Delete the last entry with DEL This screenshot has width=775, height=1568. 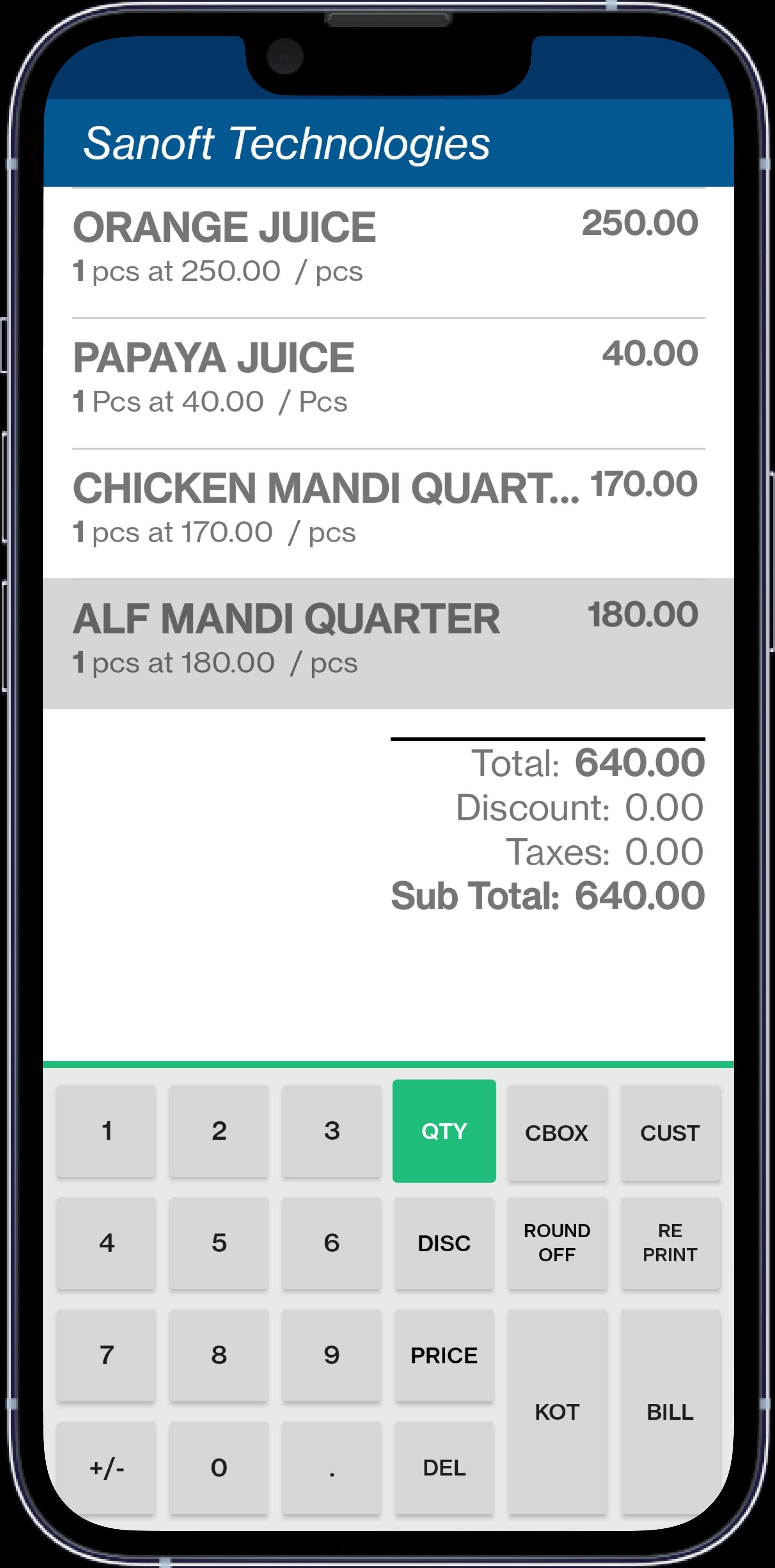tap(444, 1468)
